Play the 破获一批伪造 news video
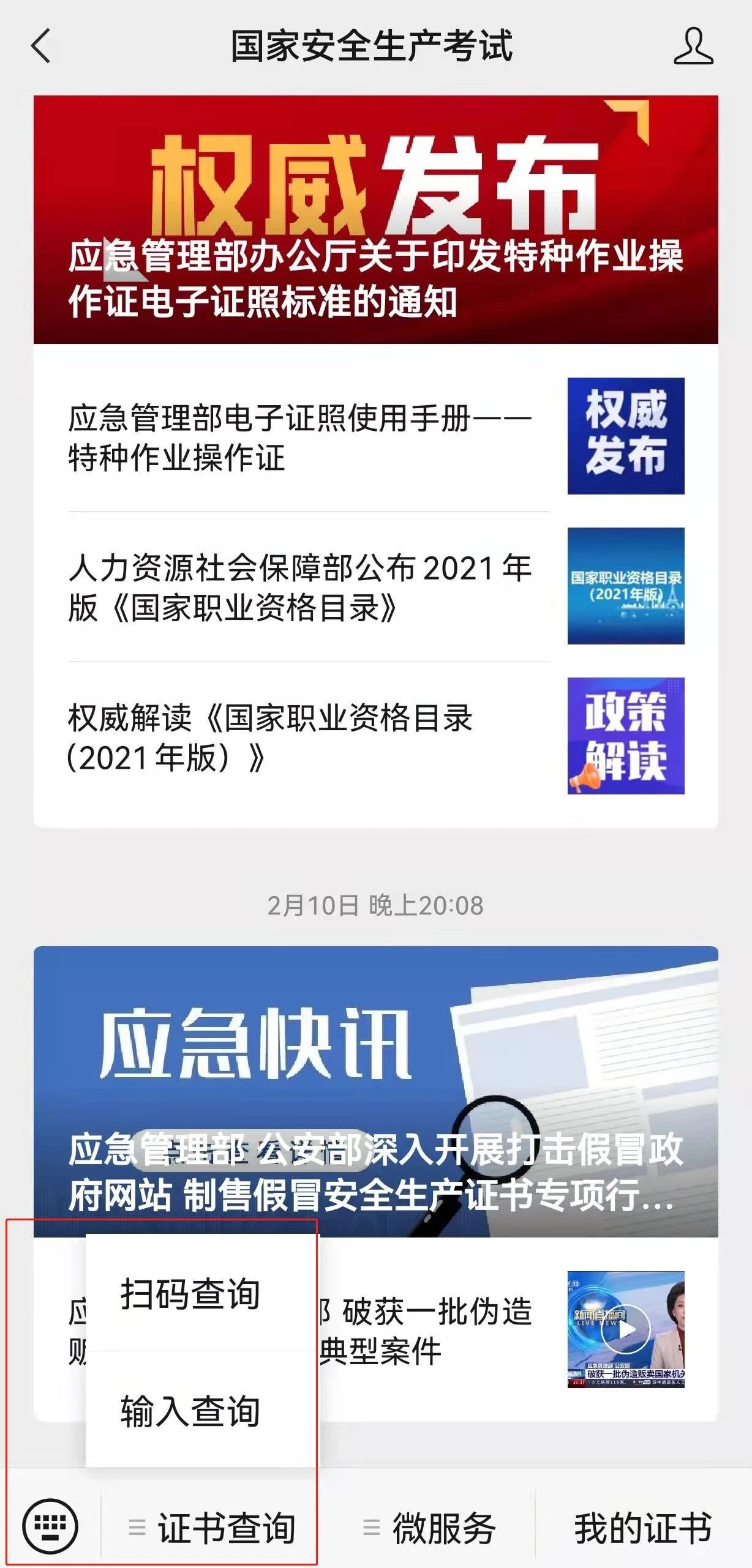Viewport: 752px width, 1568px height. point(625,1329)
